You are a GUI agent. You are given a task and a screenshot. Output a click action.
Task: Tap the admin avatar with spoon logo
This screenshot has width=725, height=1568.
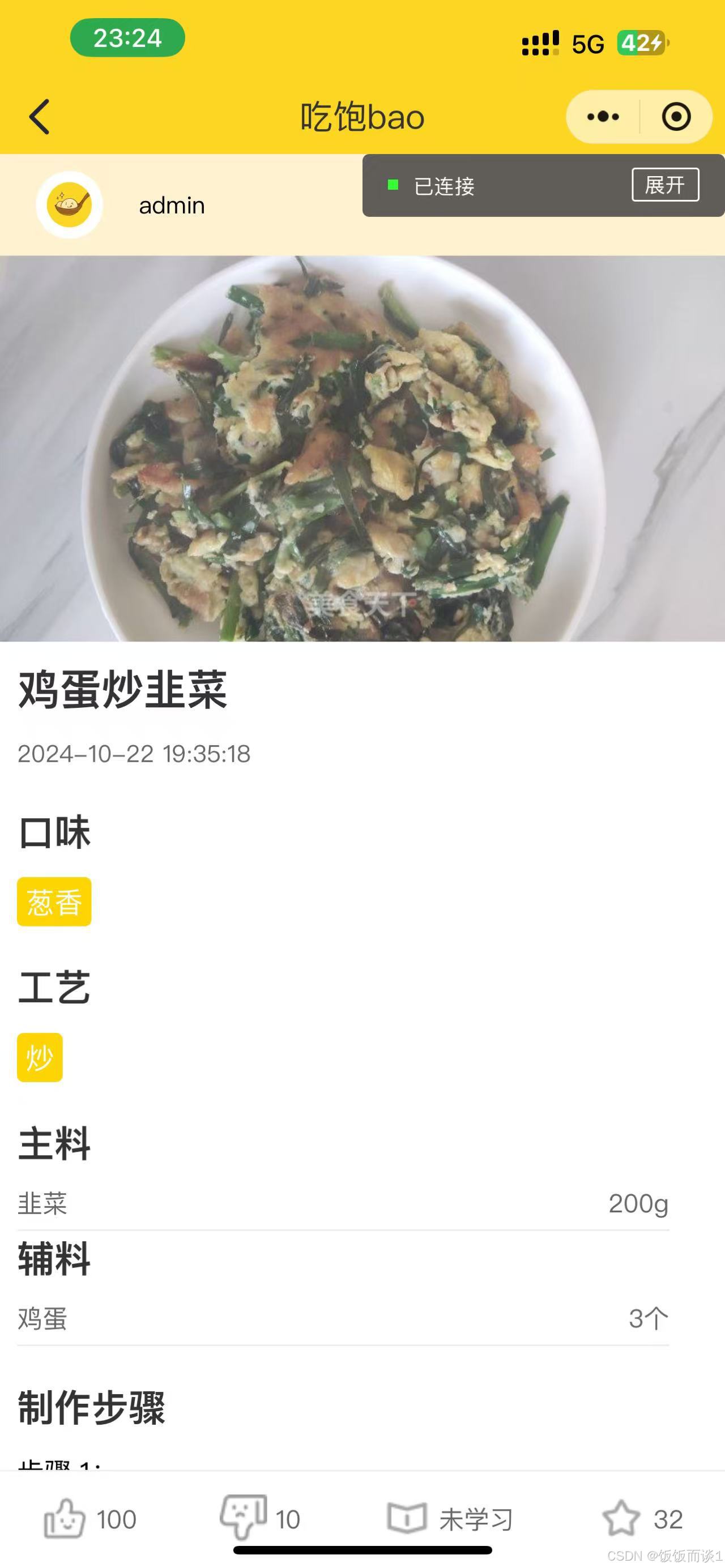[71, 204]
